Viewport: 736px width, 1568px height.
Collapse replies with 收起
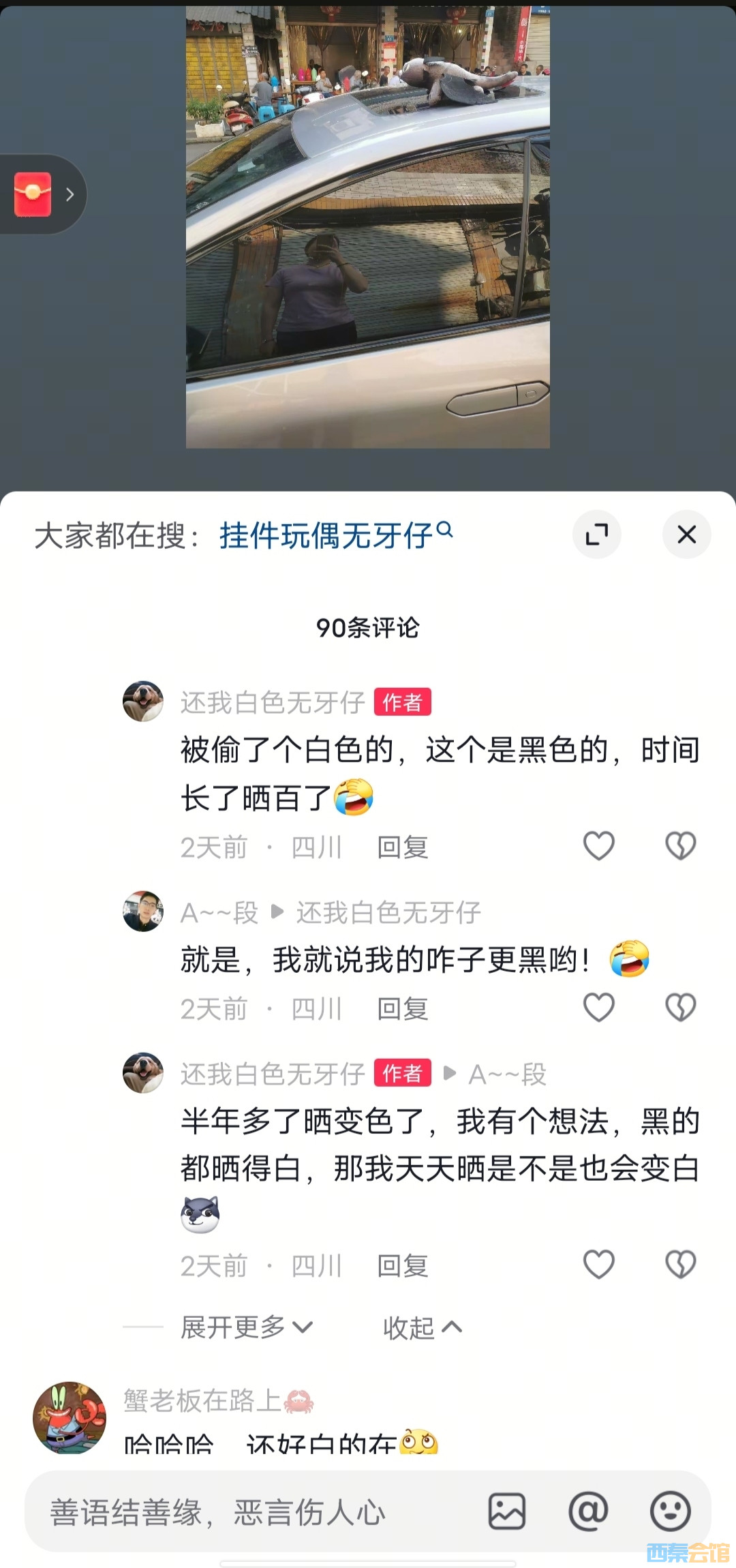pos(422,1327)
